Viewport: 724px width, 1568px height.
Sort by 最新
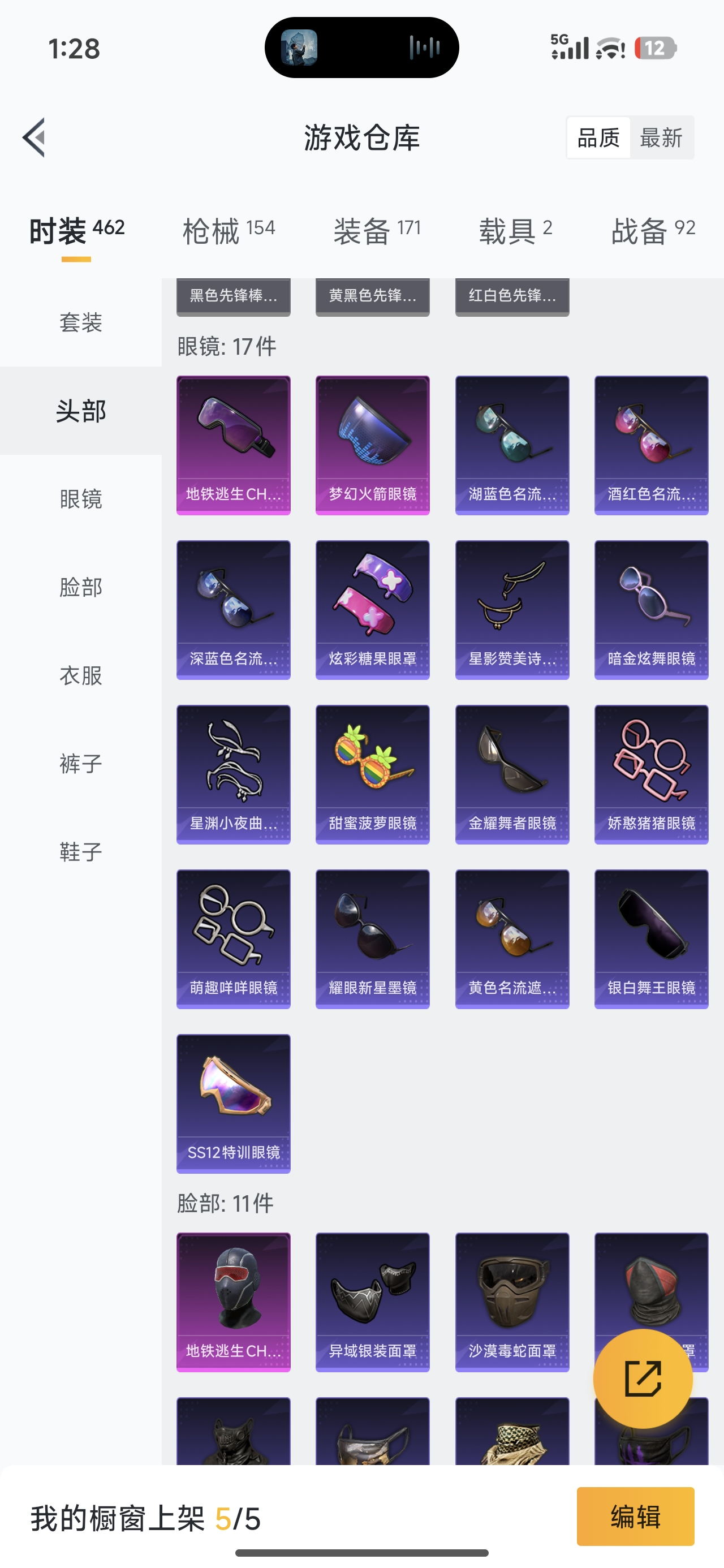661,137
